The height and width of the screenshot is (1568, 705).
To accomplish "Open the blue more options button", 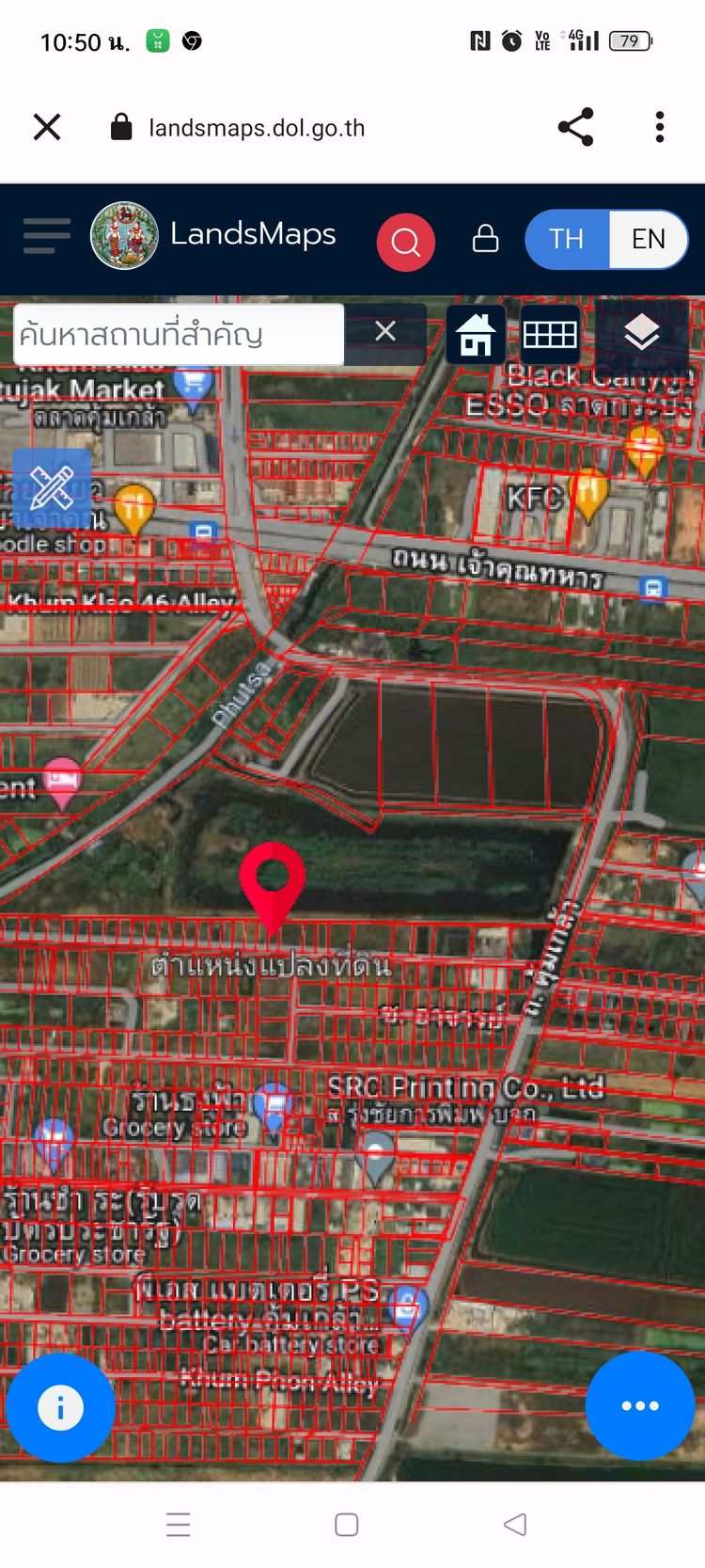I will 640,1405.
